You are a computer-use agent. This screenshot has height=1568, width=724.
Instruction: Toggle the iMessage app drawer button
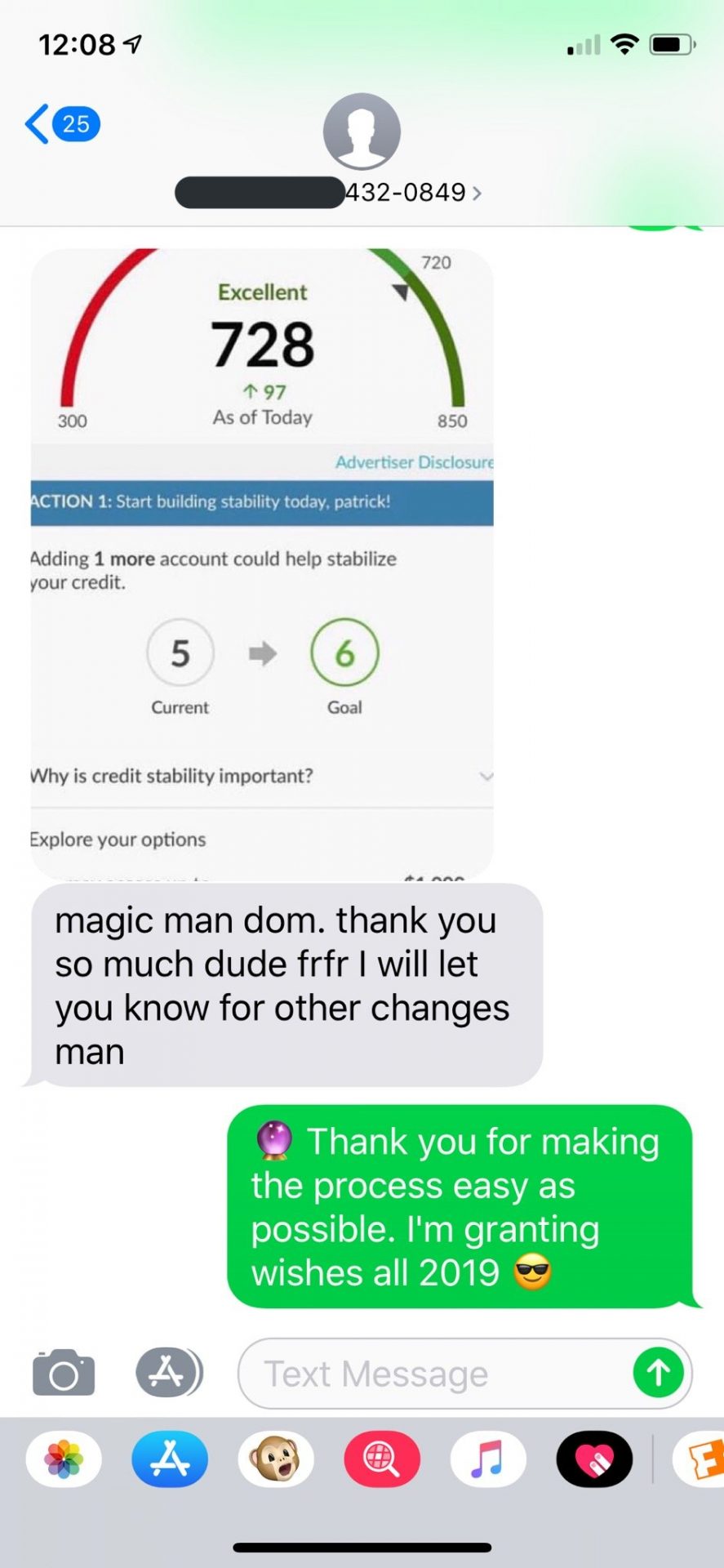(169, 1373)
